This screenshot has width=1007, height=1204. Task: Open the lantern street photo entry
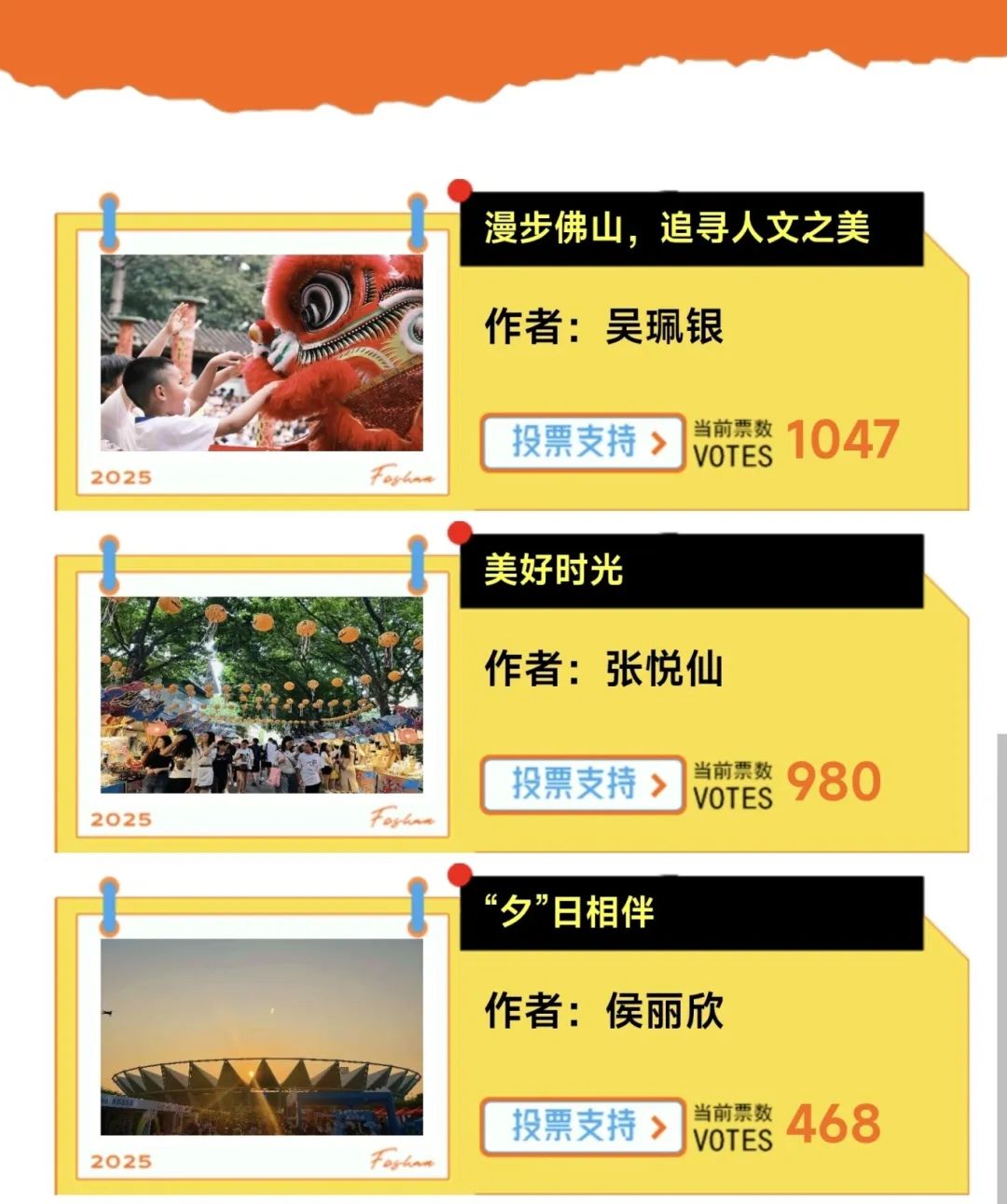262,695
